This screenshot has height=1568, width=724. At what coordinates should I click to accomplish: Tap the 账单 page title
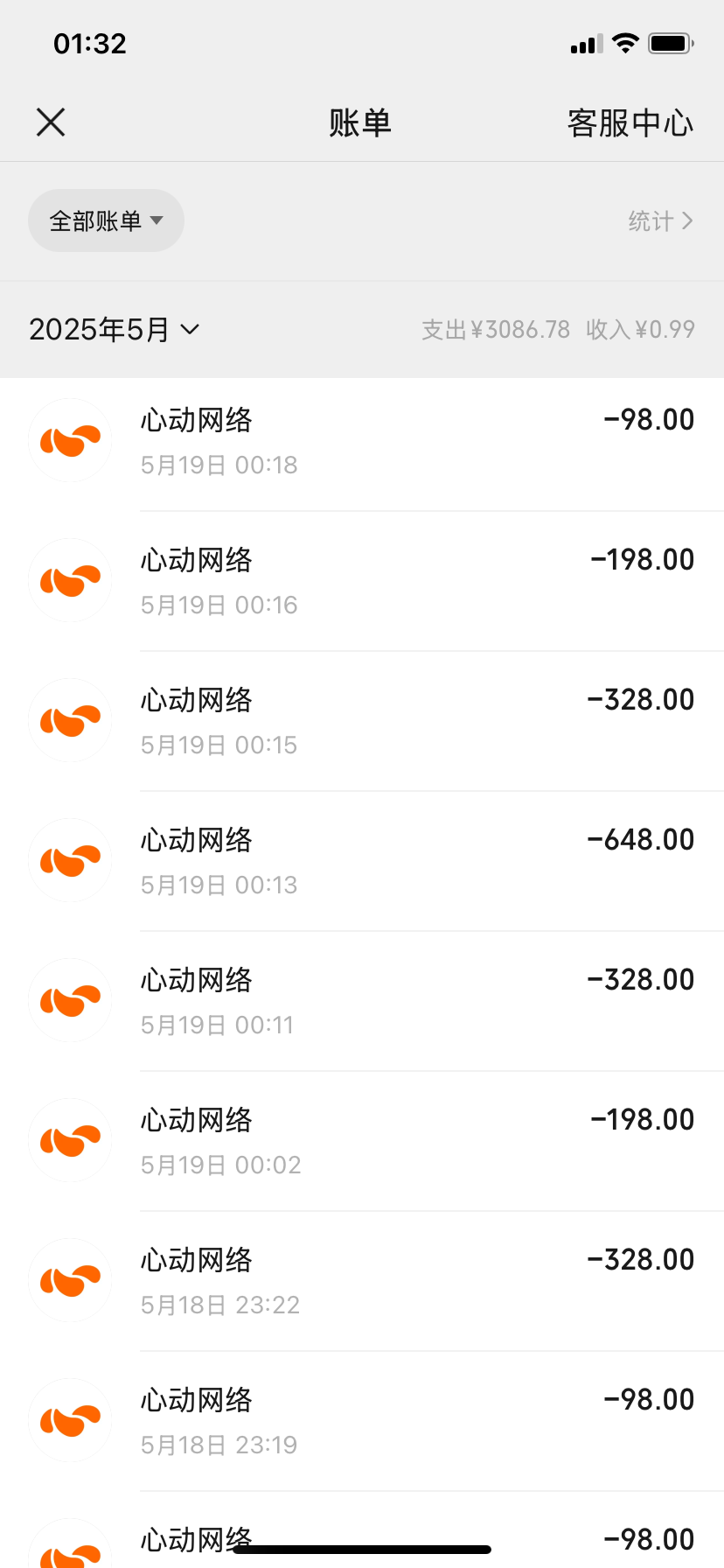(361, 122)
